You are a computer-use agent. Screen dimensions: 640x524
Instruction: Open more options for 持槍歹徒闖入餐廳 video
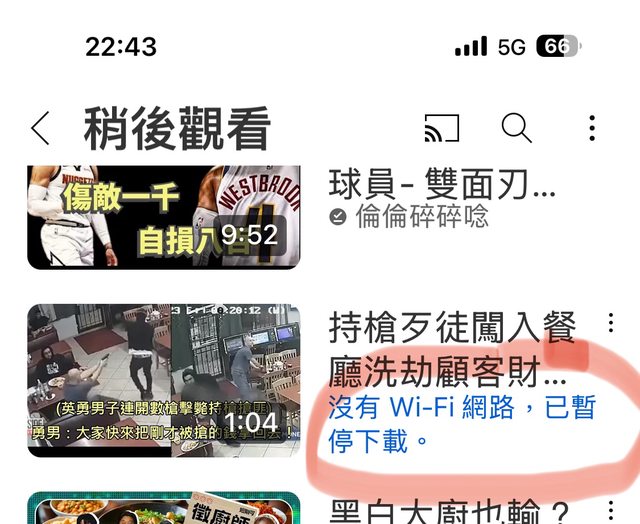click(611, 322)
